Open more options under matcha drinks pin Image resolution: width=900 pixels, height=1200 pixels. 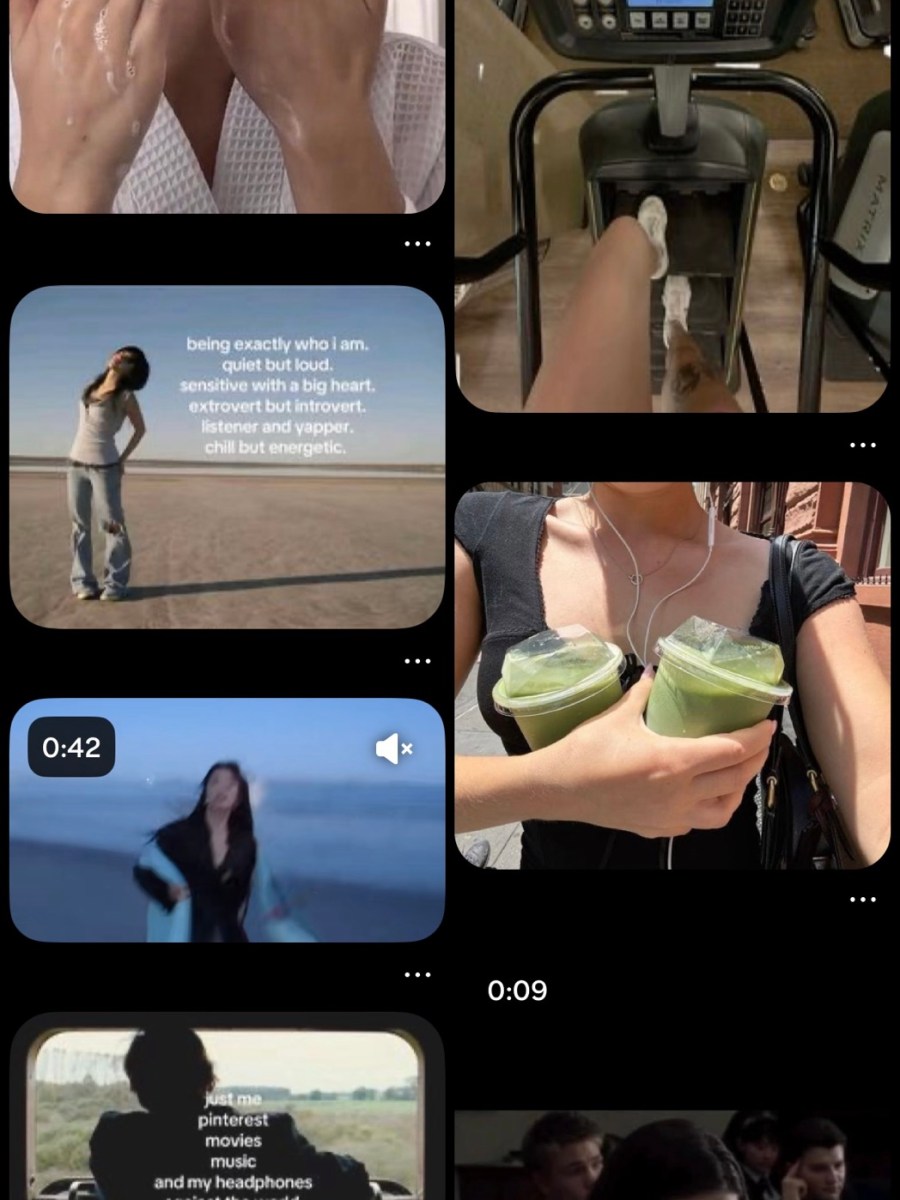pos(862,900)
